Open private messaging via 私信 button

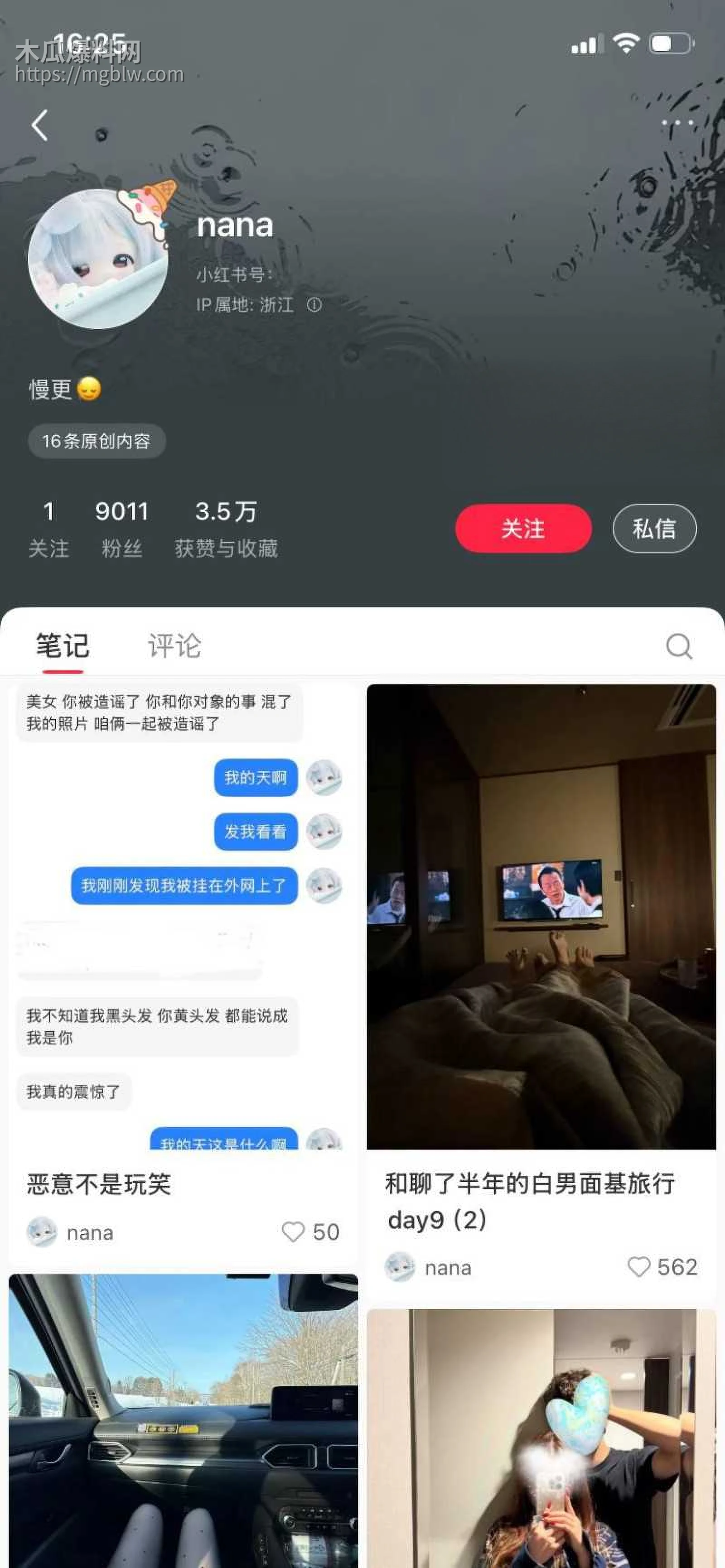[654, 529]
